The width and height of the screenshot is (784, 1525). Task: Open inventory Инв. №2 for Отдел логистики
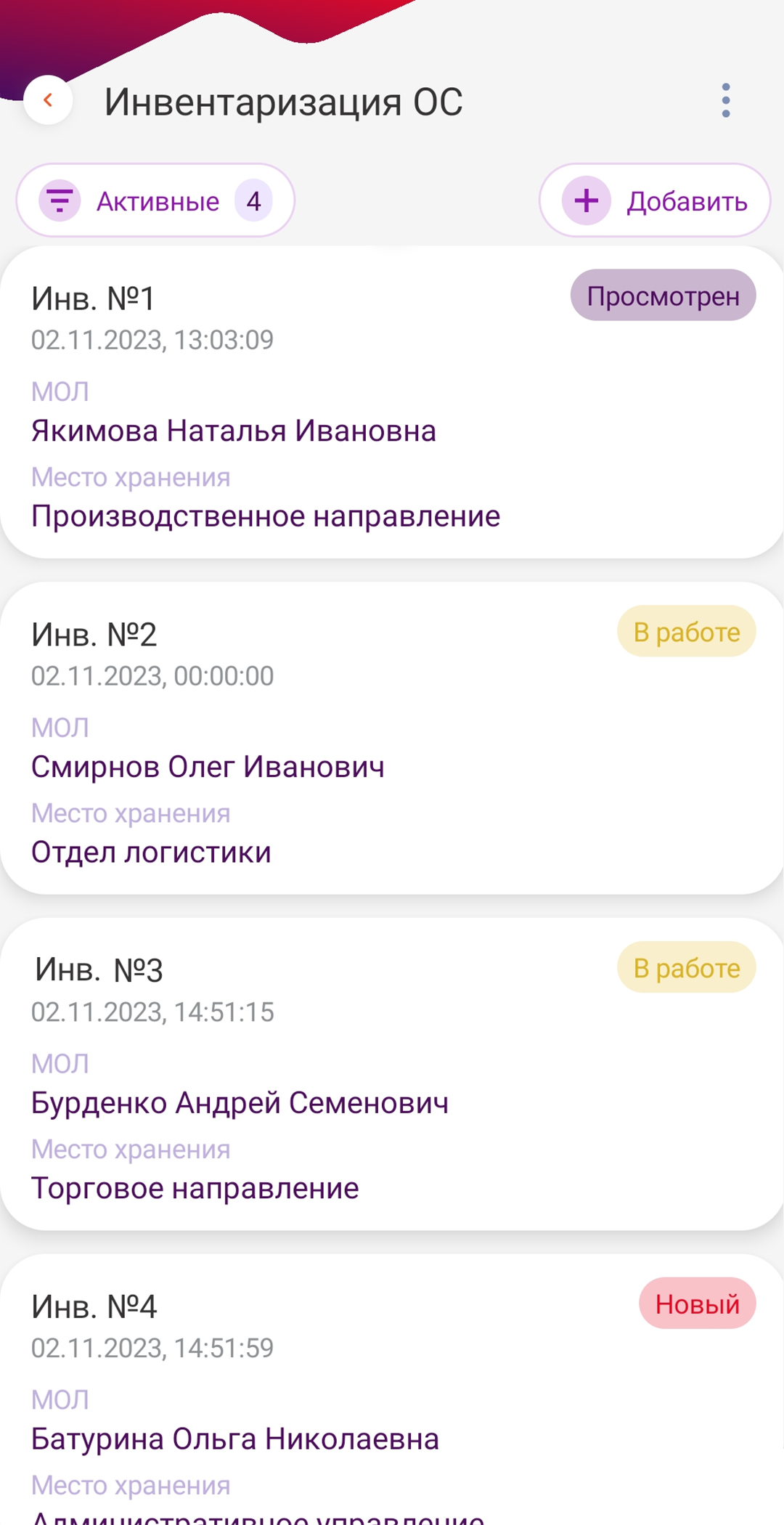pyautogui.click(x=392, y=739)
